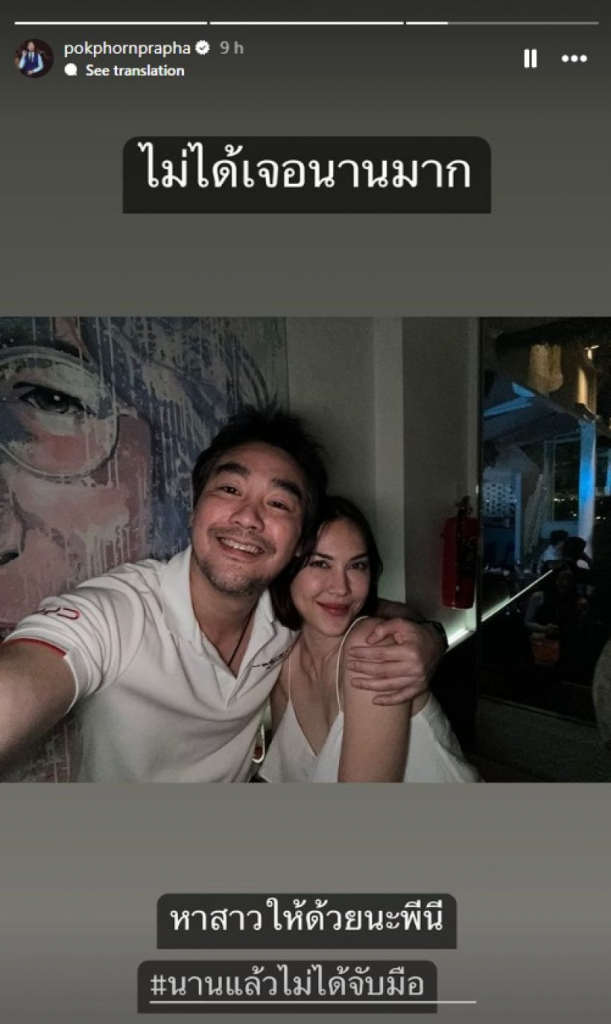
Task: Pause the story playback
Action: (530, 59)
